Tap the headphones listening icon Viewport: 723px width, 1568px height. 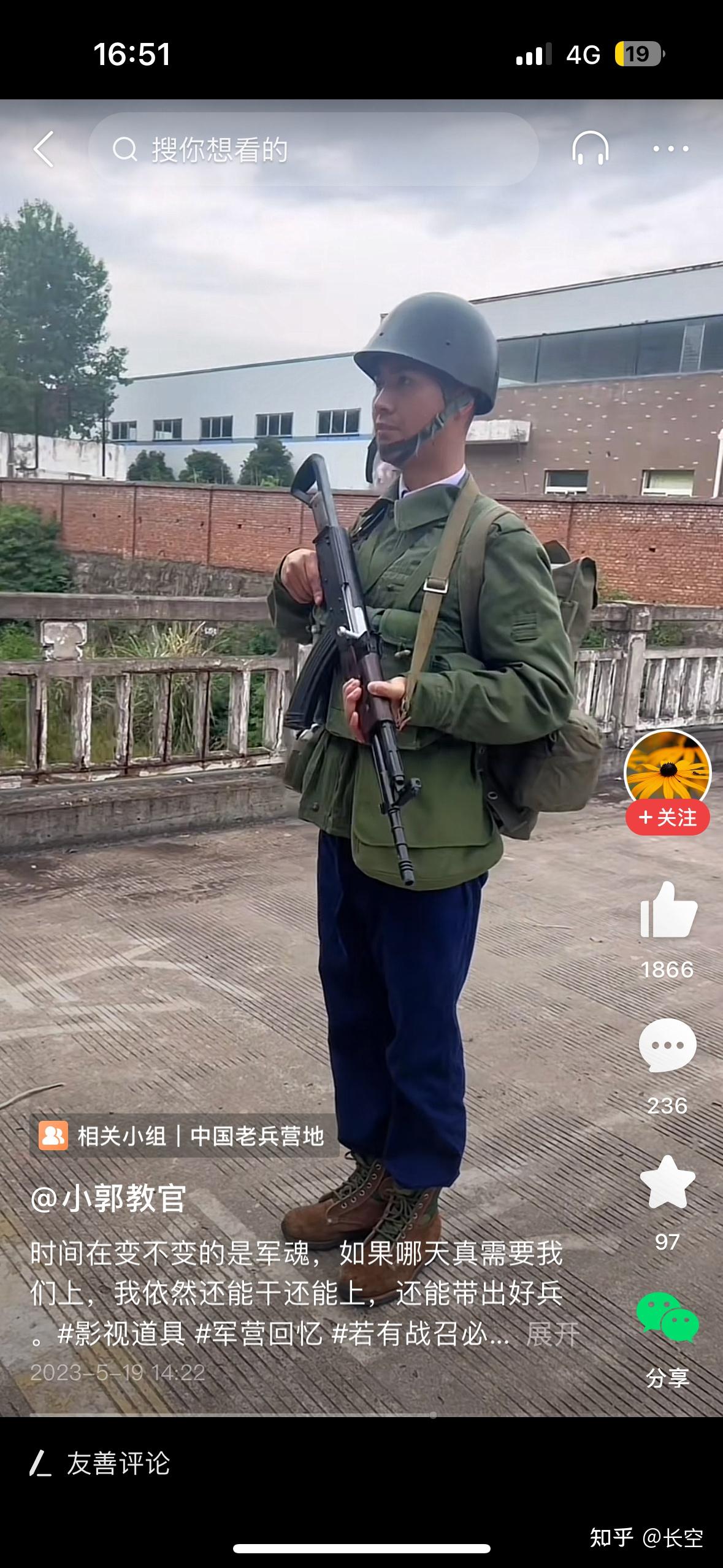590,148
